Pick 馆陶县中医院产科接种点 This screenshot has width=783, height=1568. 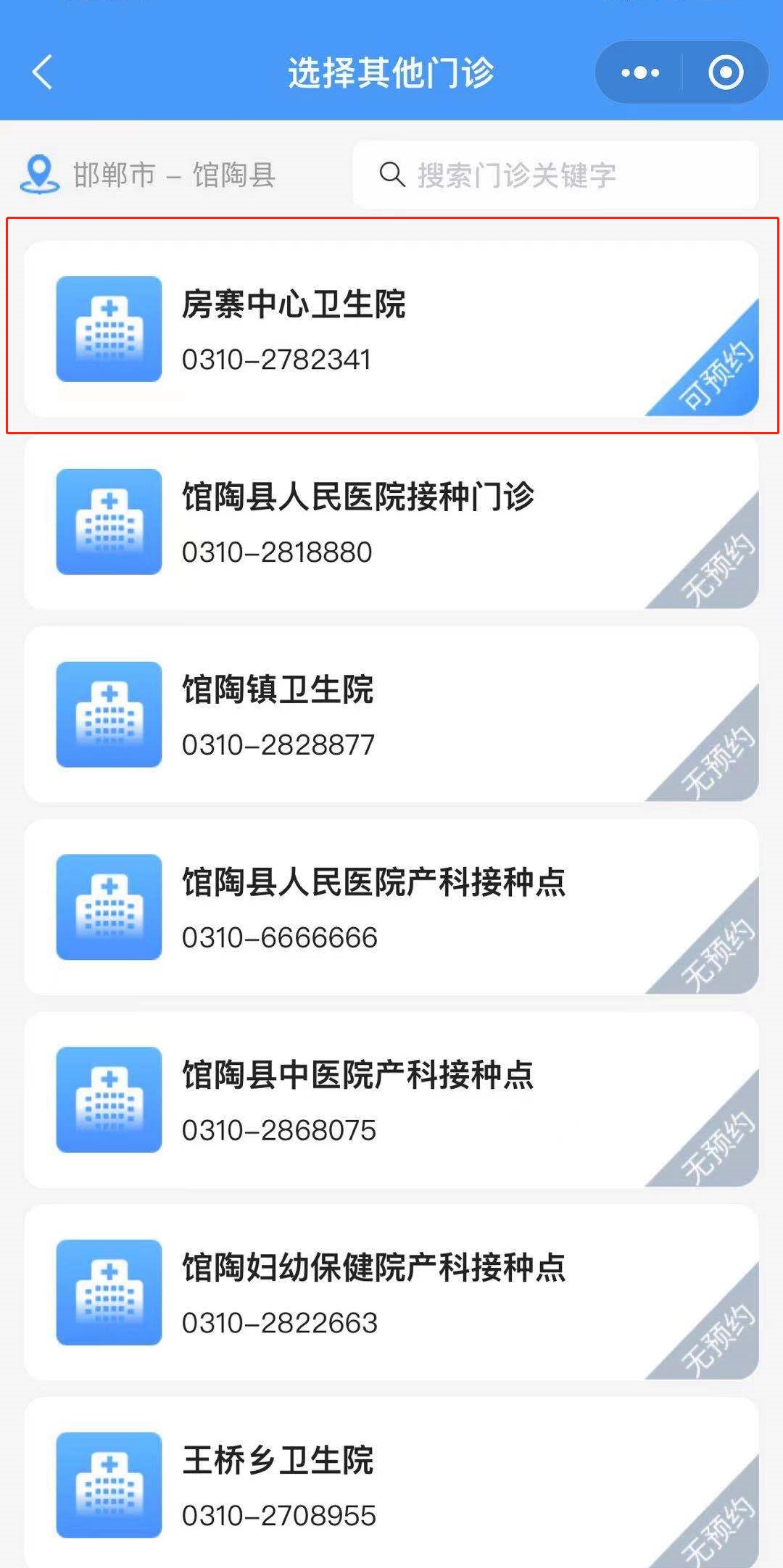[x=391, y=1100]
